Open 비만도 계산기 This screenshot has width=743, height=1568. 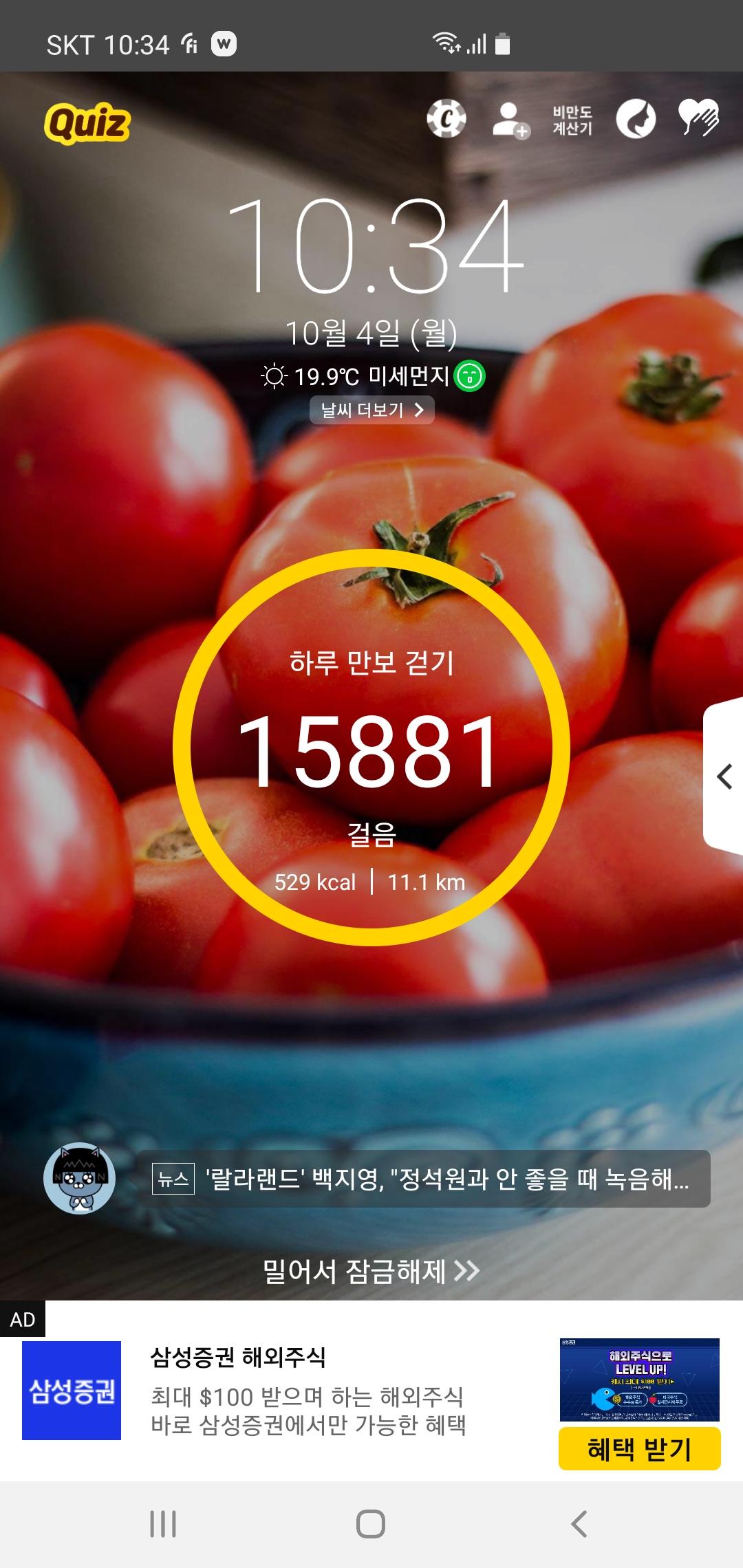572,120
